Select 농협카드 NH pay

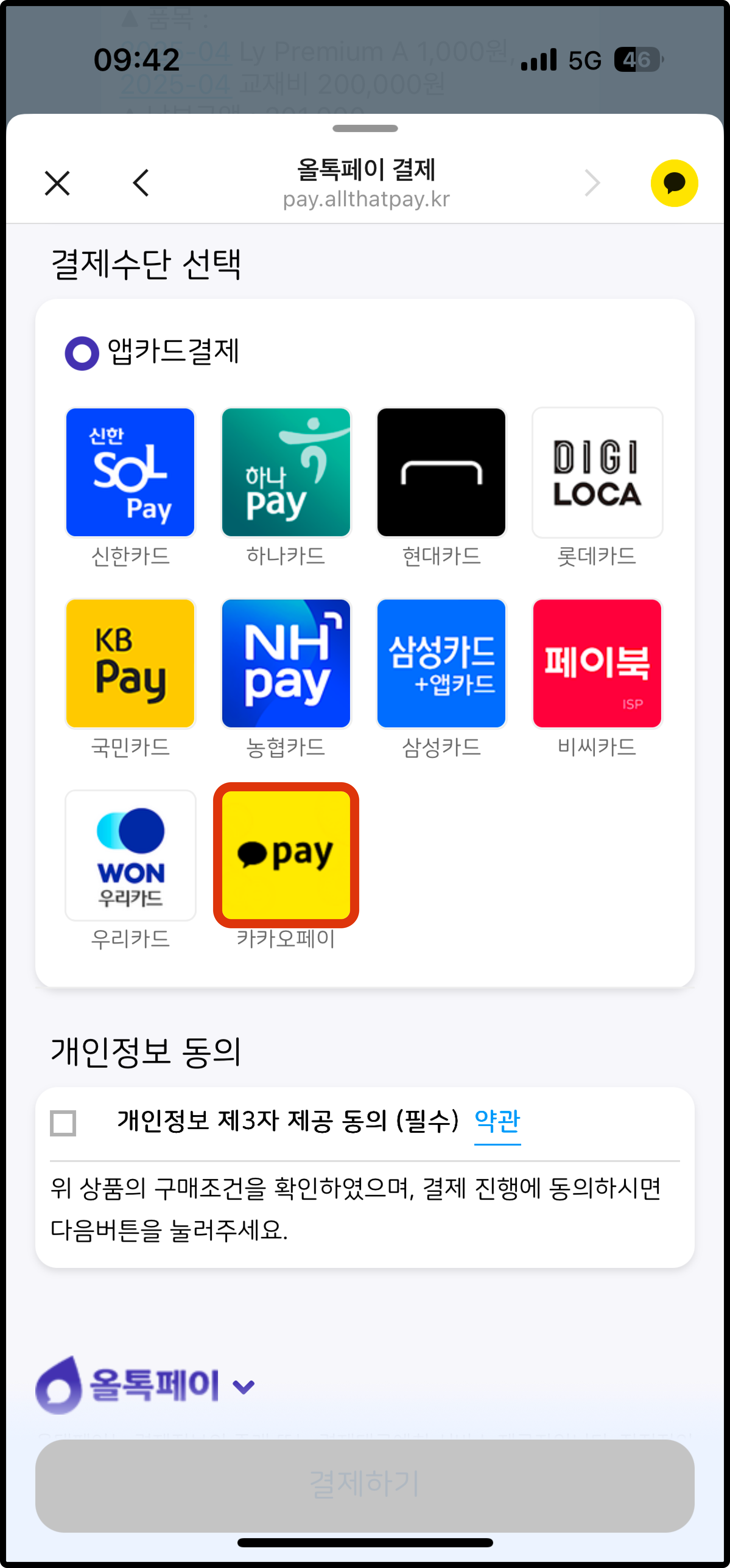[286, 663]
